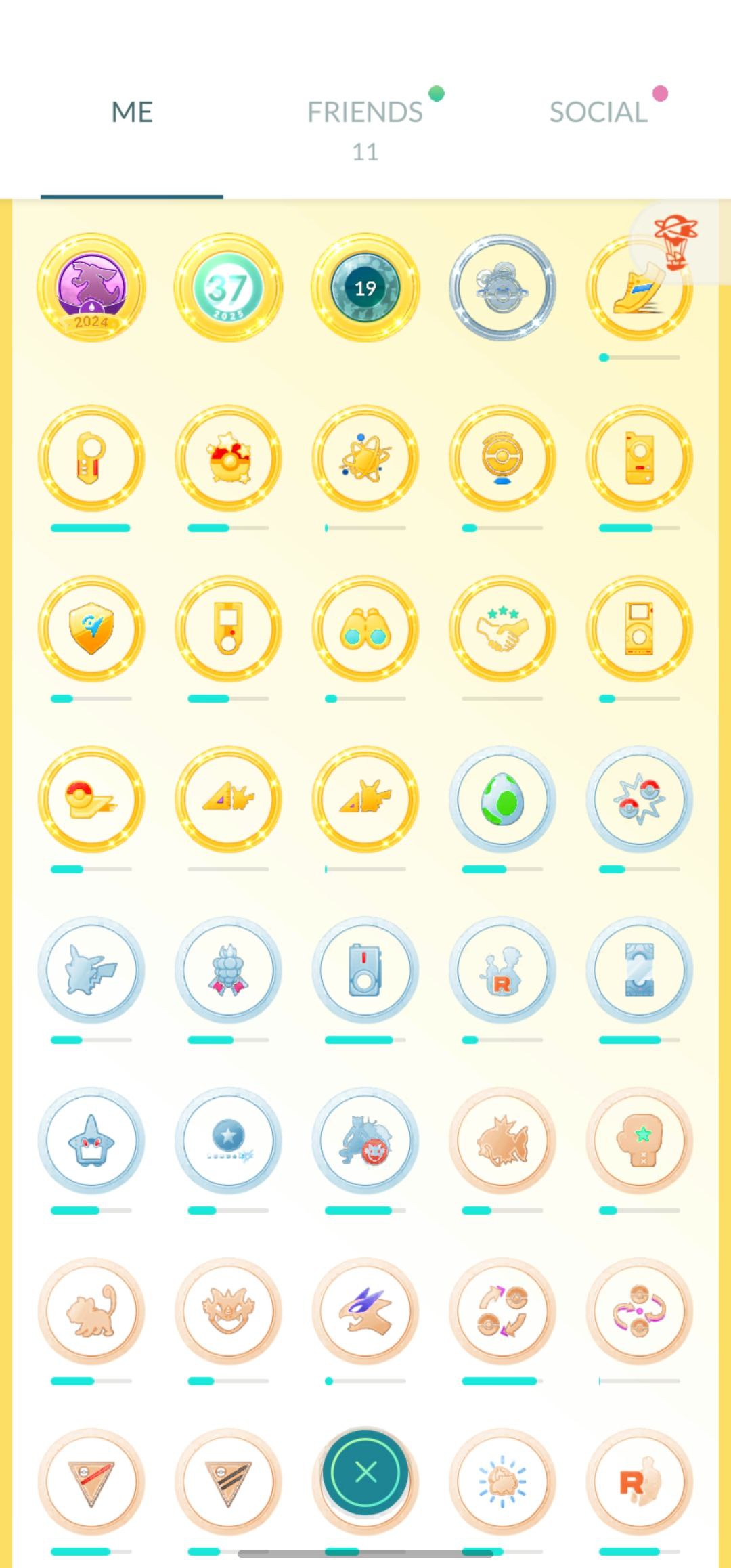View the gold atom medal
This screenshot has height=1568, width=731.
pyautogui.click(x=365, y=459)
